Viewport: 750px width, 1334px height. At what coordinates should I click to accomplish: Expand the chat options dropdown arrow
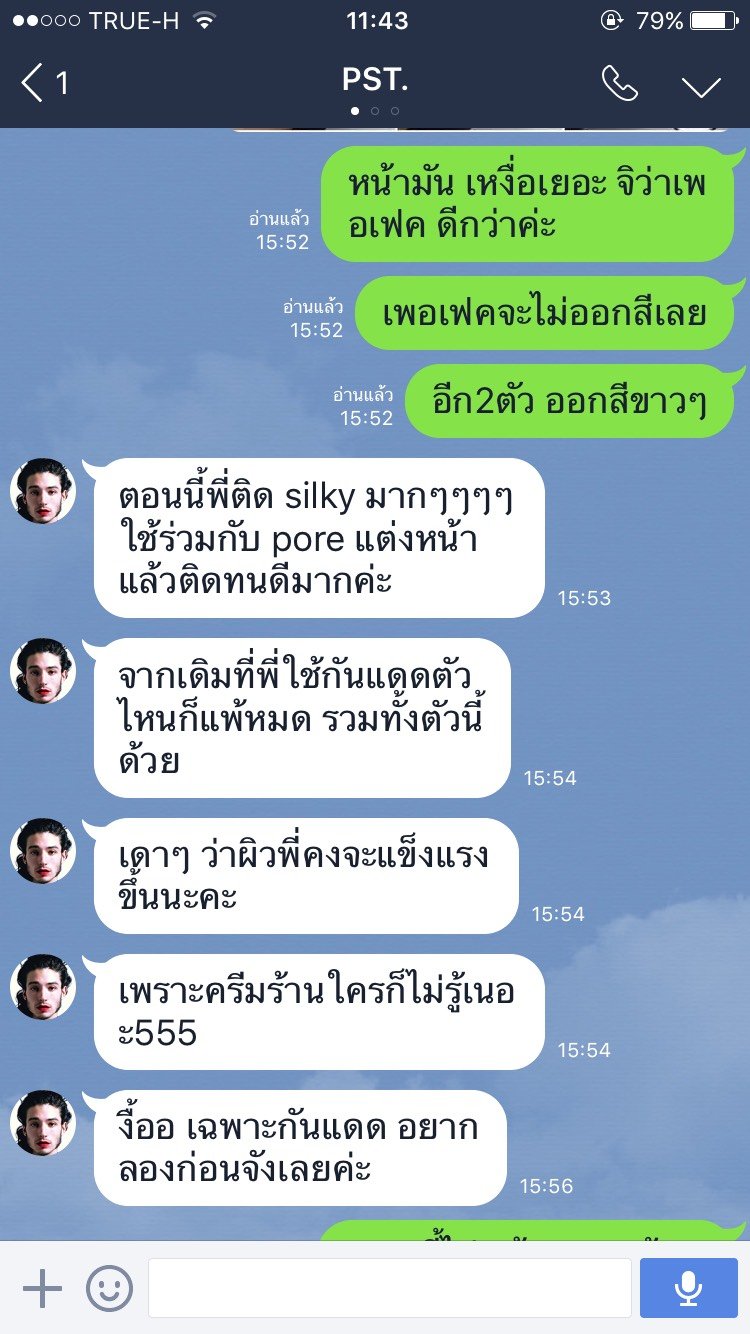(701, 86)
